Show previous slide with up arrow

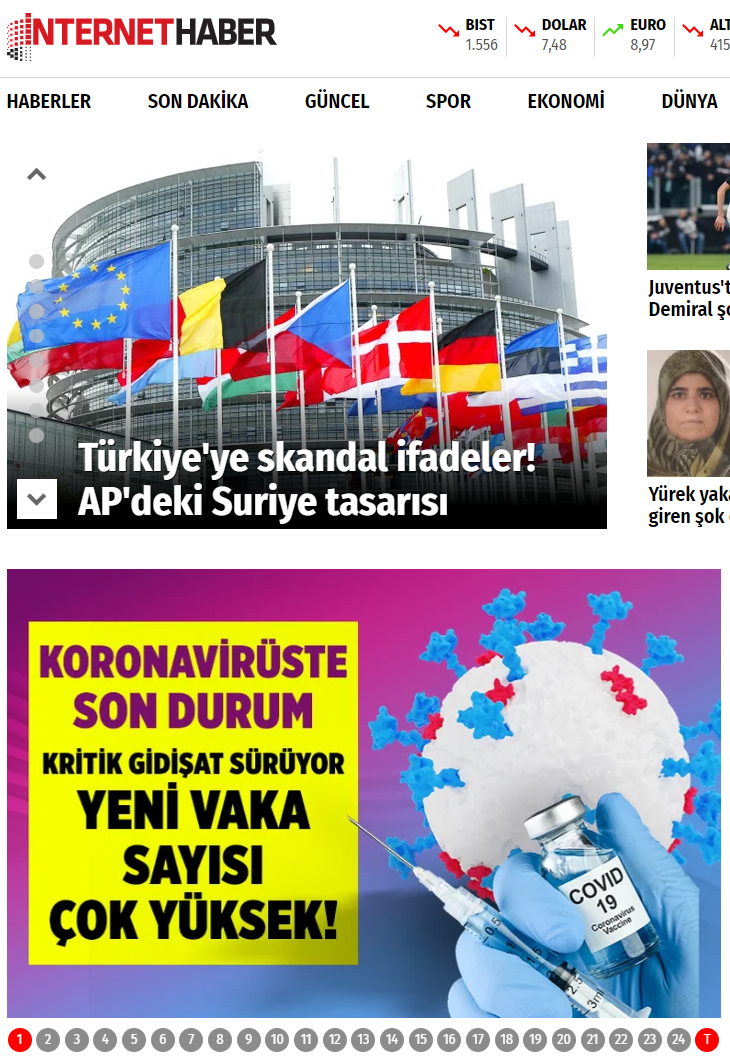tap(37, 174)
